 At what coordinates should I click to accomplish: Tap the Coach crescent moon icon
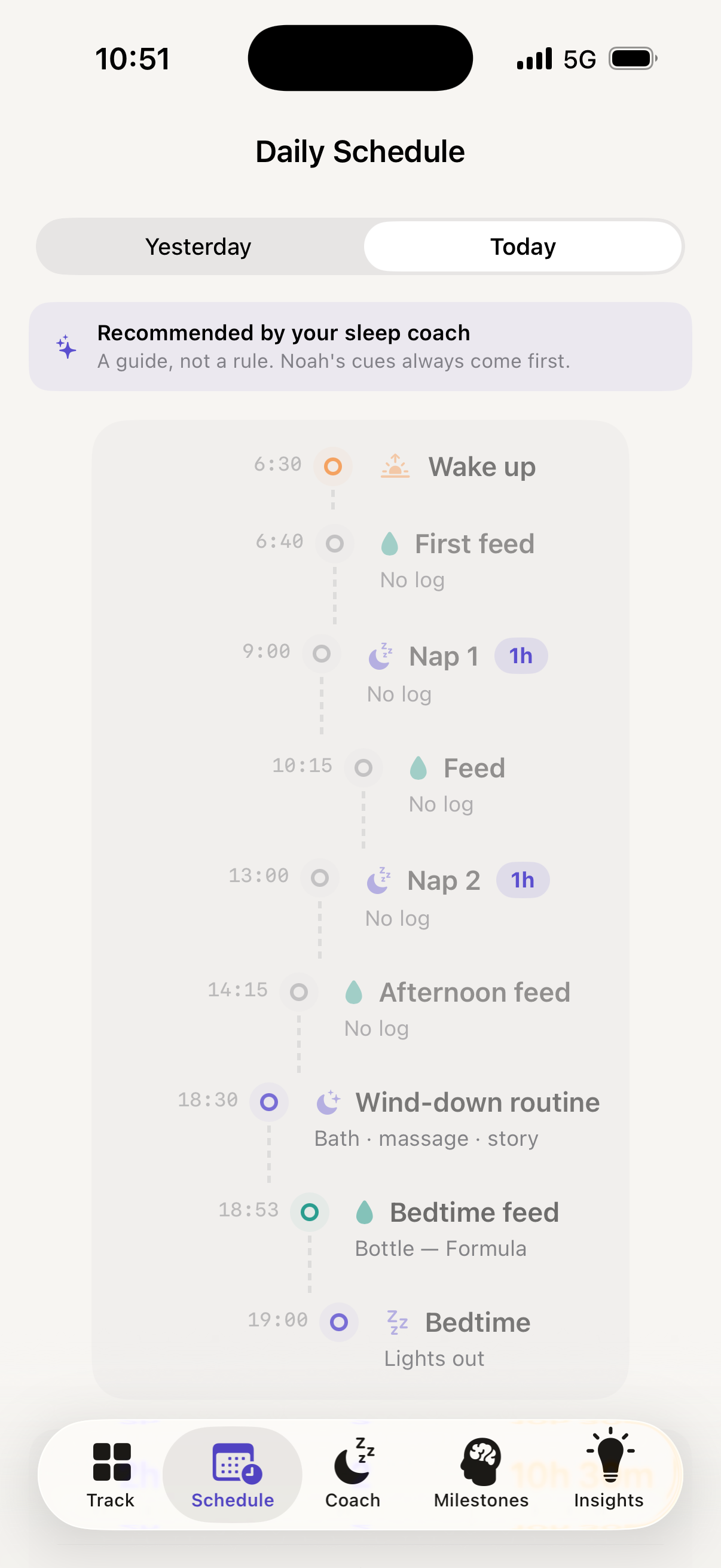click(x=353, y=1463)
